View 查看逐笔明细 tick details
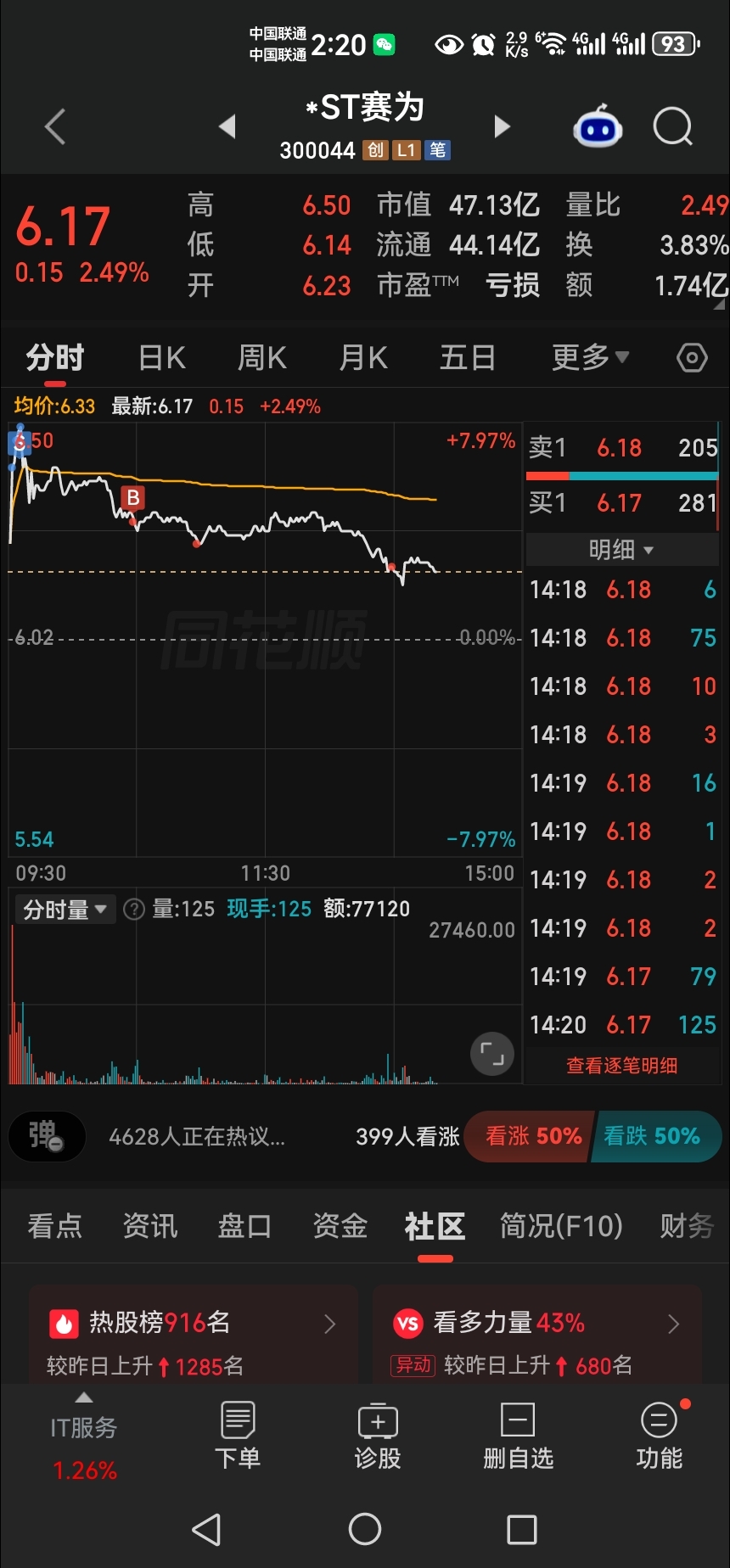 coord(621,1066)
